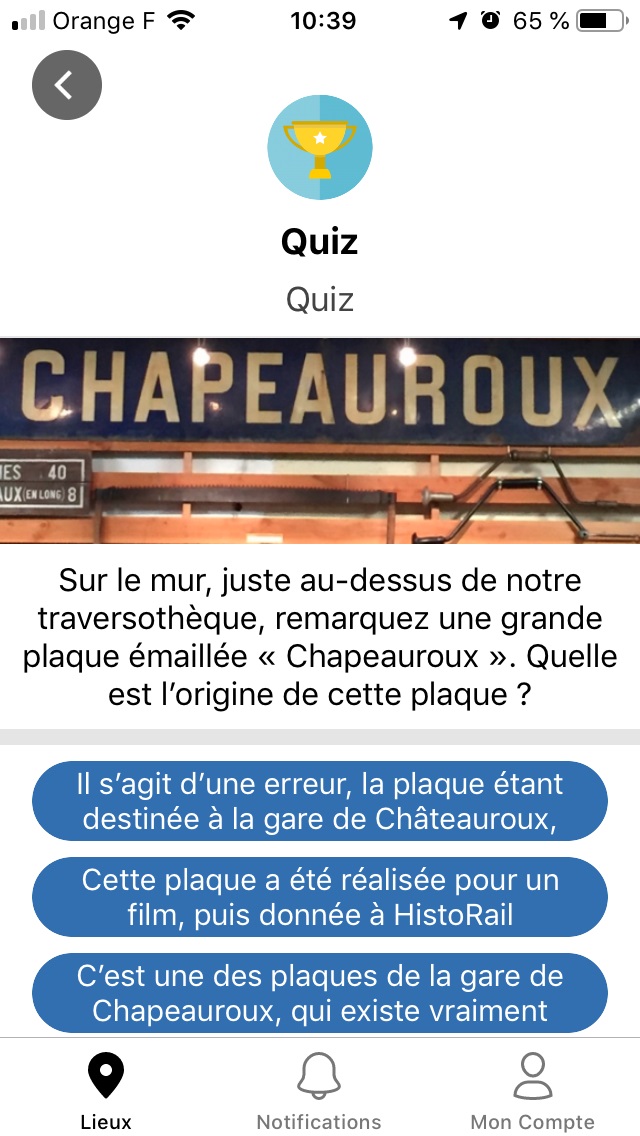Go to the Mon Compte tab
The image size is (640, 1136).
532,1089
